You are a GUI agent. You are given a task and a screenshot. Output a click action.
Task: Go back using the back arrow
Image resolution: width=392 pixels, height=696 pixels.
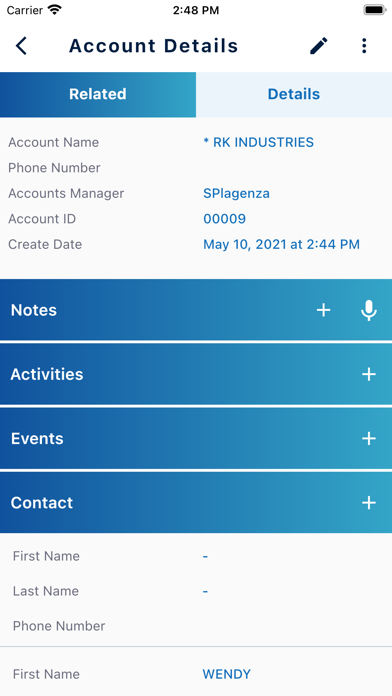[21, 46]
